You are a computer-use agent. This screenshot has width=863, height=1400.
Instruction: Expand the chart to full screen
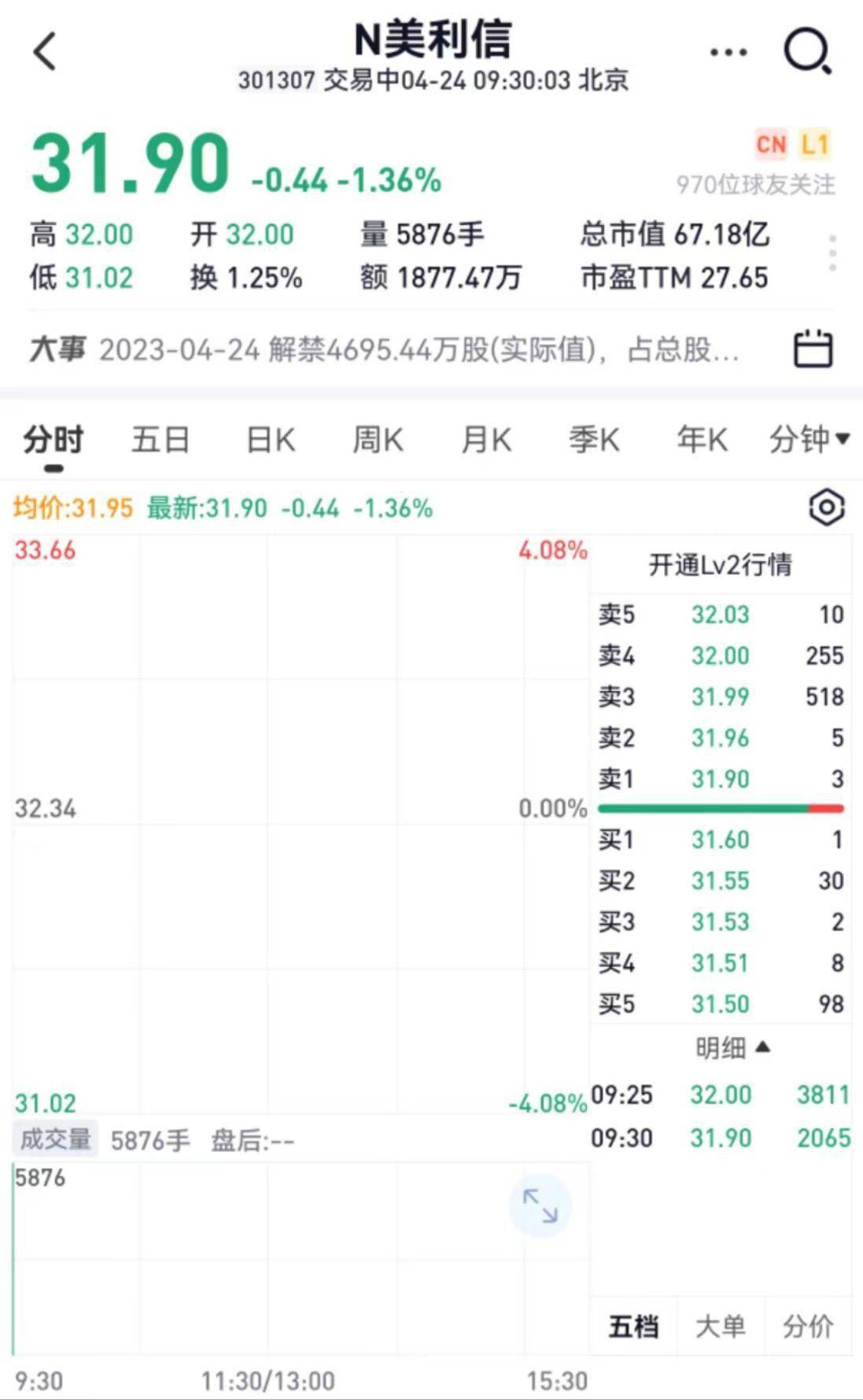tap(540, 1206)
